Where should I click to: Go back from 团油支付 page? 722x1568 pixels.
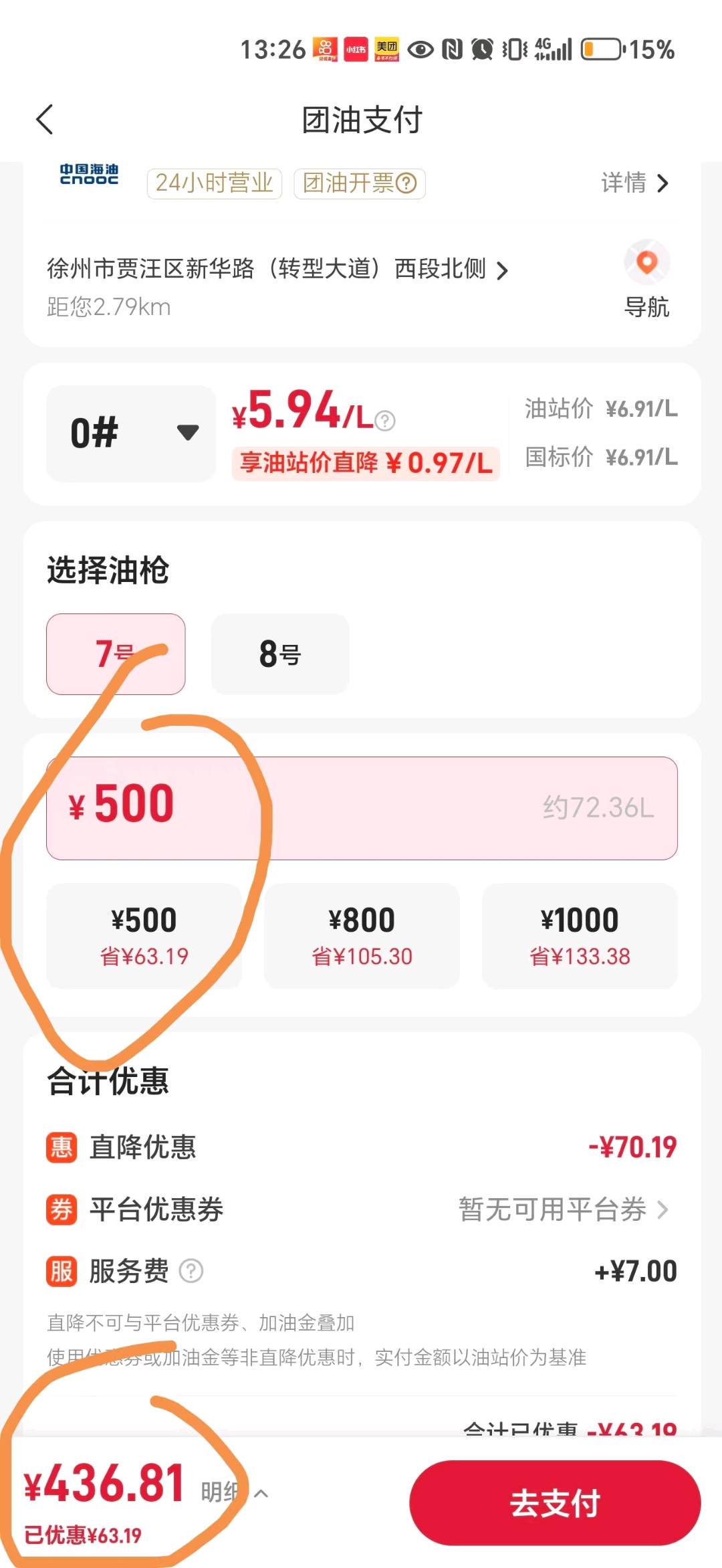[45, 120]
